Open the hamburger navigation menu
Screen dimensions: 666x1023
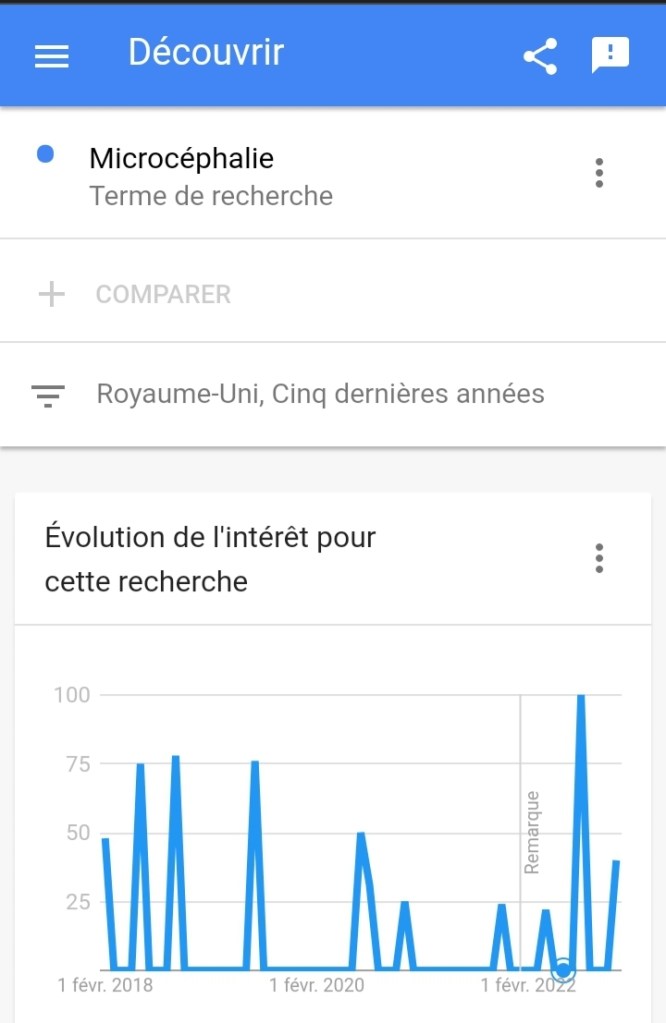point(52,56)
